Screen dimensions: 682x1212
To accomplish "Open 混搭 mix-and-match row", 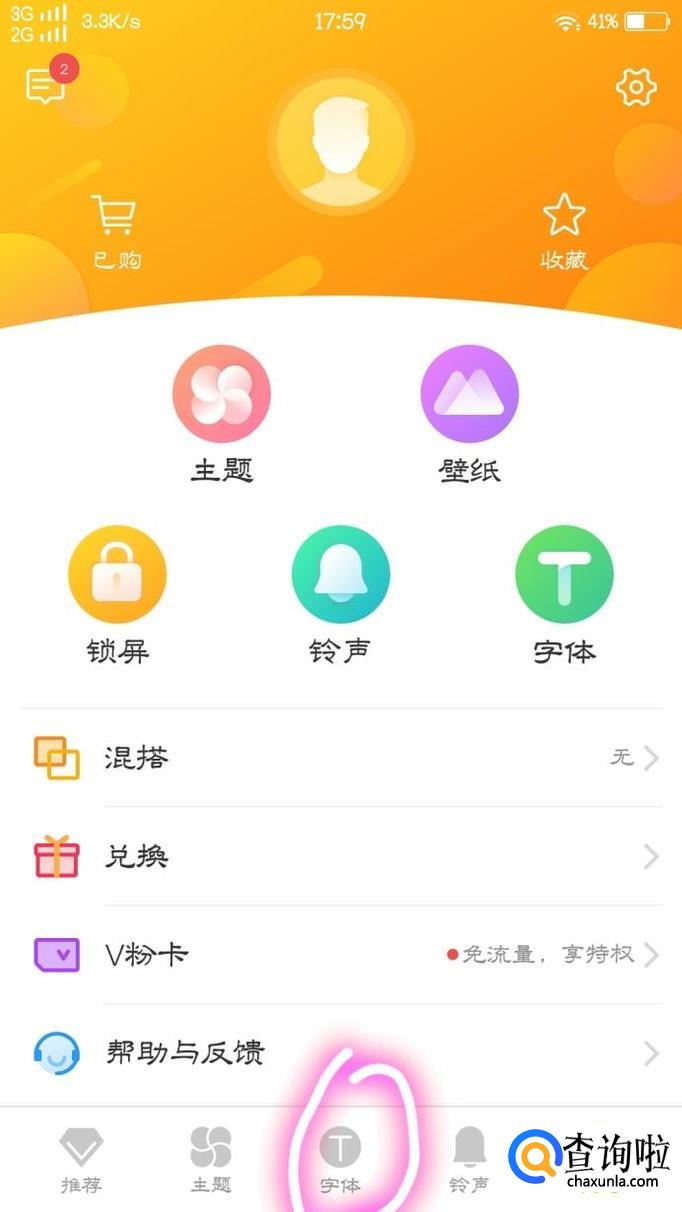I will coord(341,758).
